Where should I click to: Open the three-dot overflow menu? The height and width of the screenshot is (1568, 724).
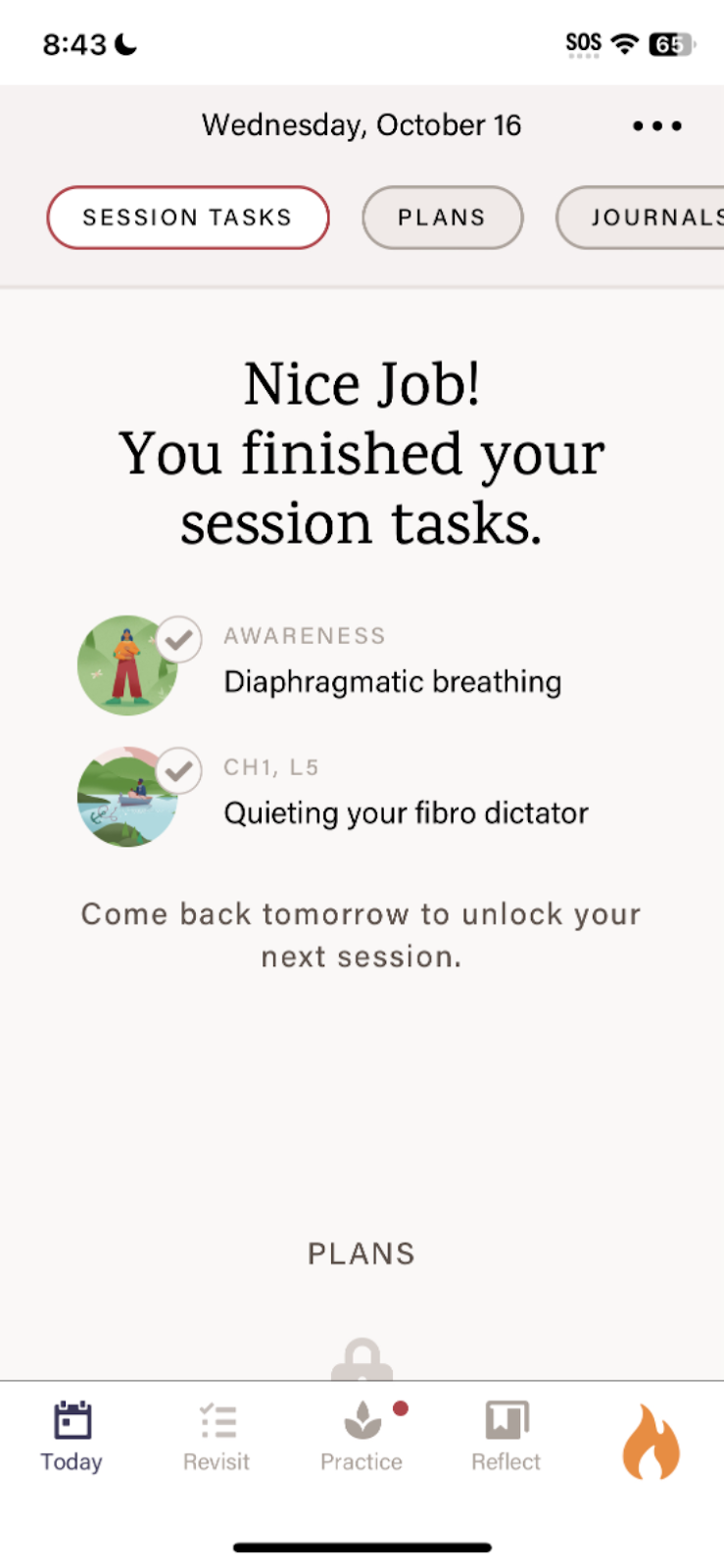[656, 125]
